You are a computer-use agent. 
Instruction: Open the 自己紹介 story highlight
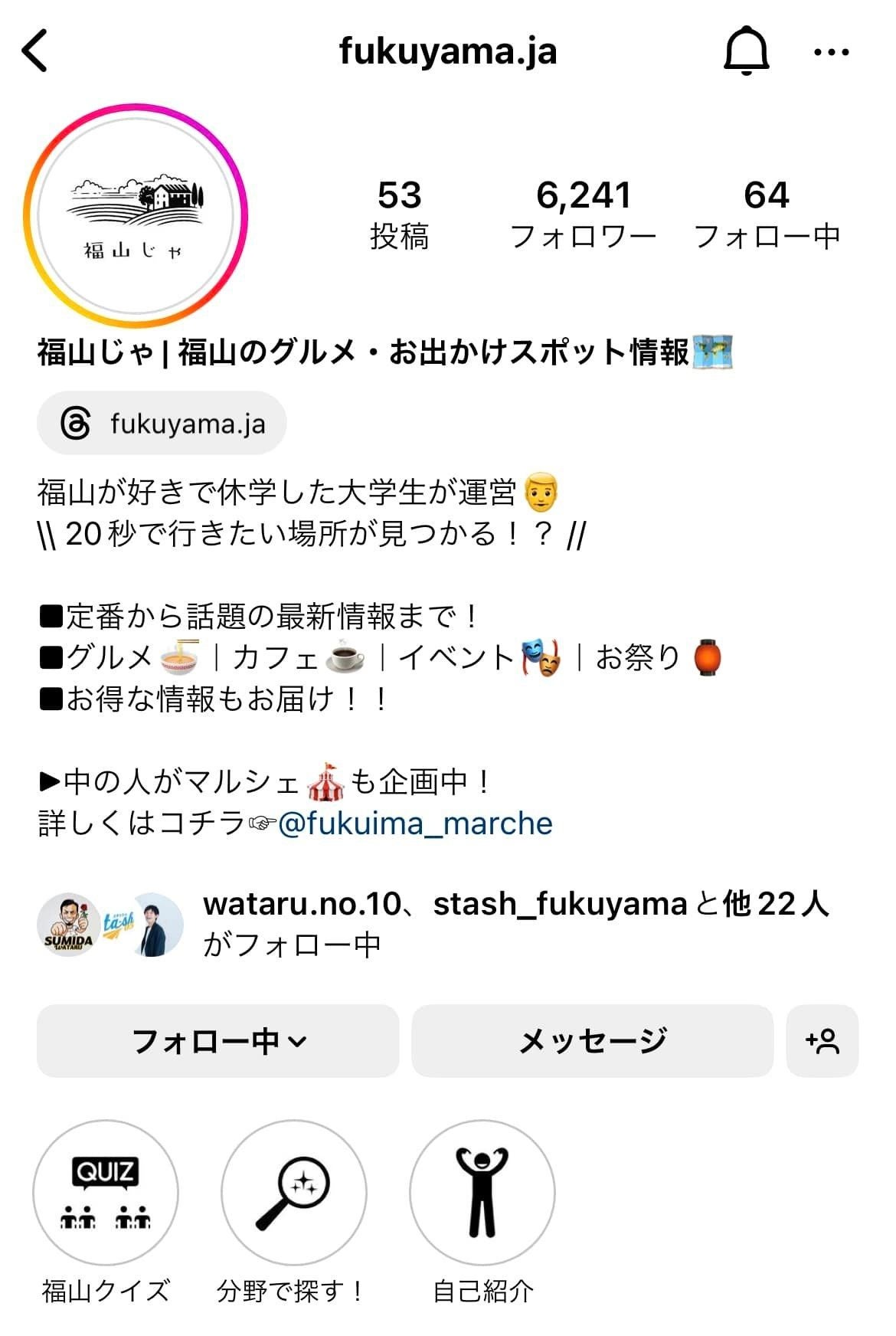[x=482, y=1193]
